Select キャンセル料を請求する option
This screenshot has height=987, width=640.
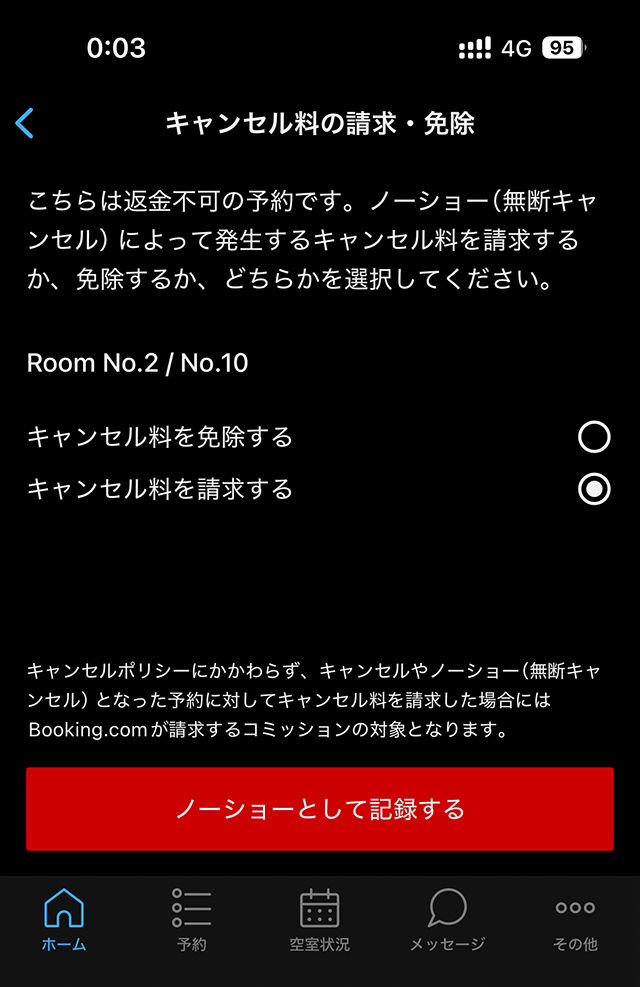point(594,489)
